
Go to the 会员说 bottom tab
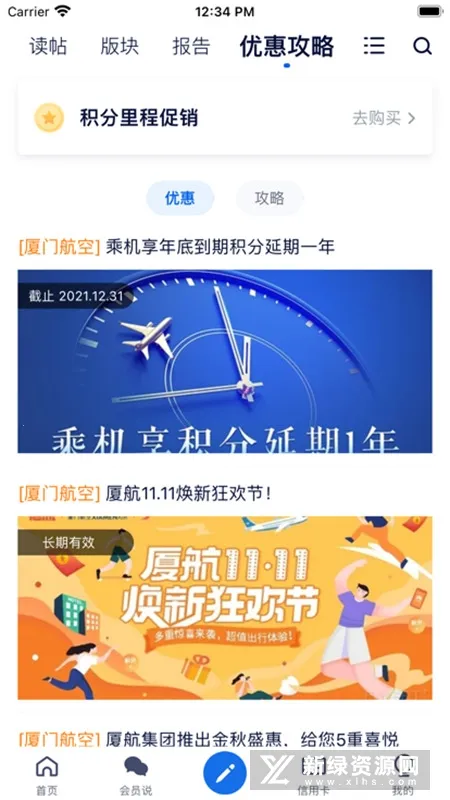(x=136, y=776)
